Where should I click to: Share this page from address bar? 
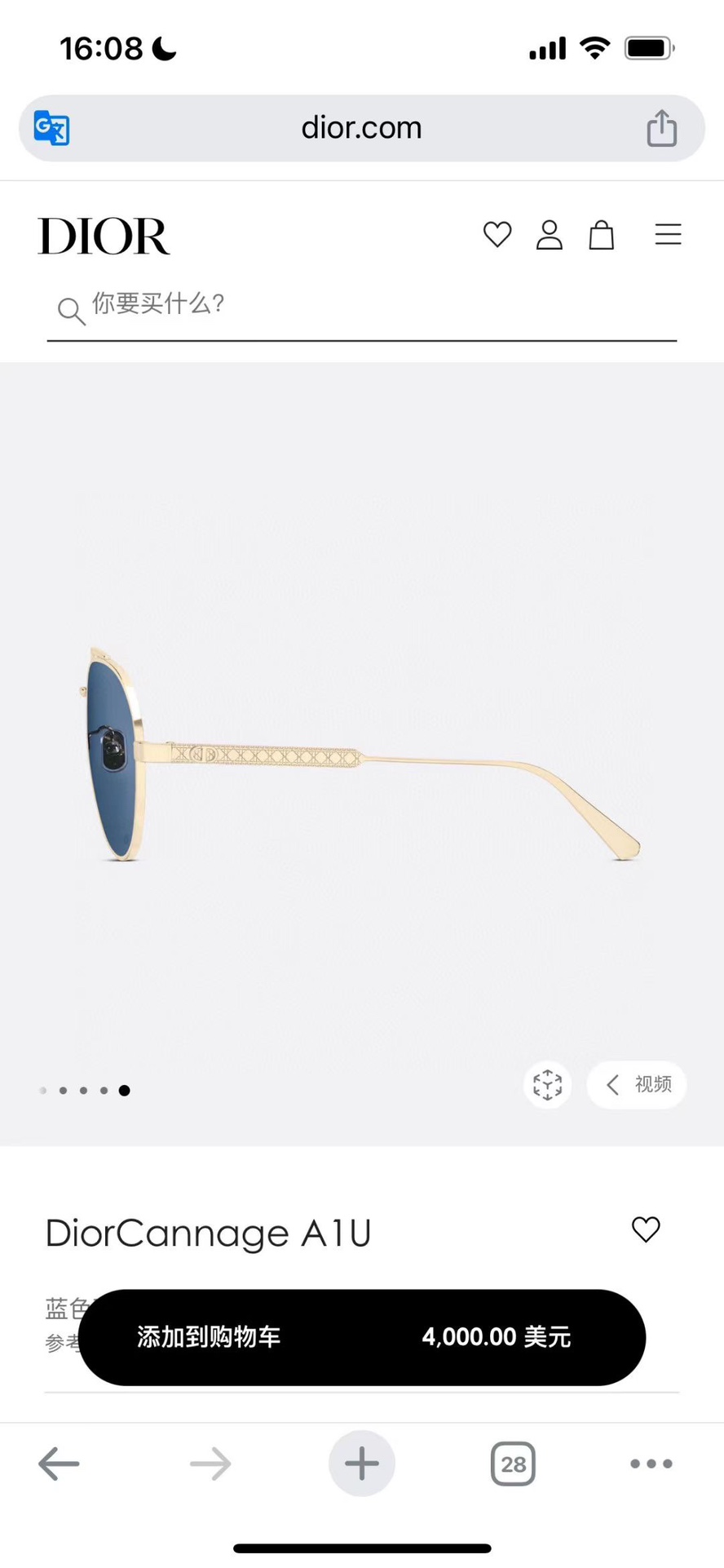[x=661, y=128]
